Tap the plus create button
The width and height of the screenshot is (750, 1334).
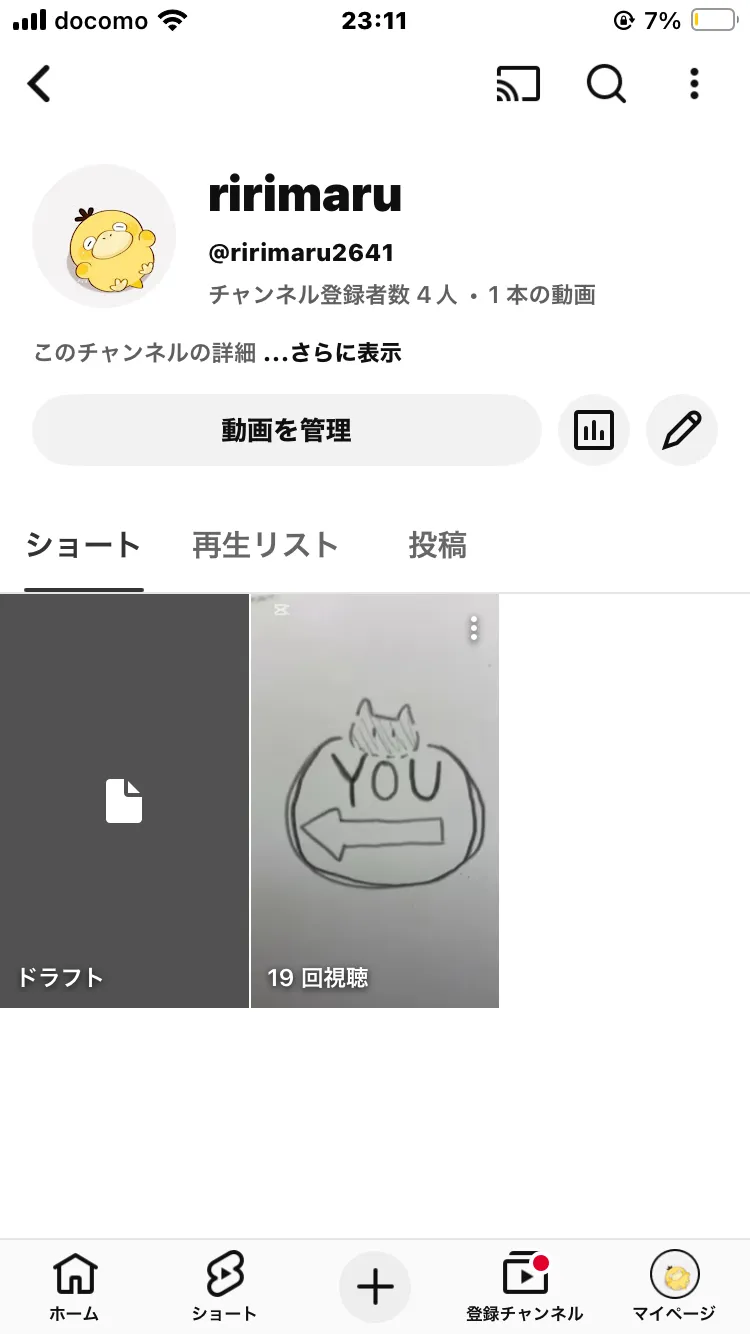pos(375,1286)
